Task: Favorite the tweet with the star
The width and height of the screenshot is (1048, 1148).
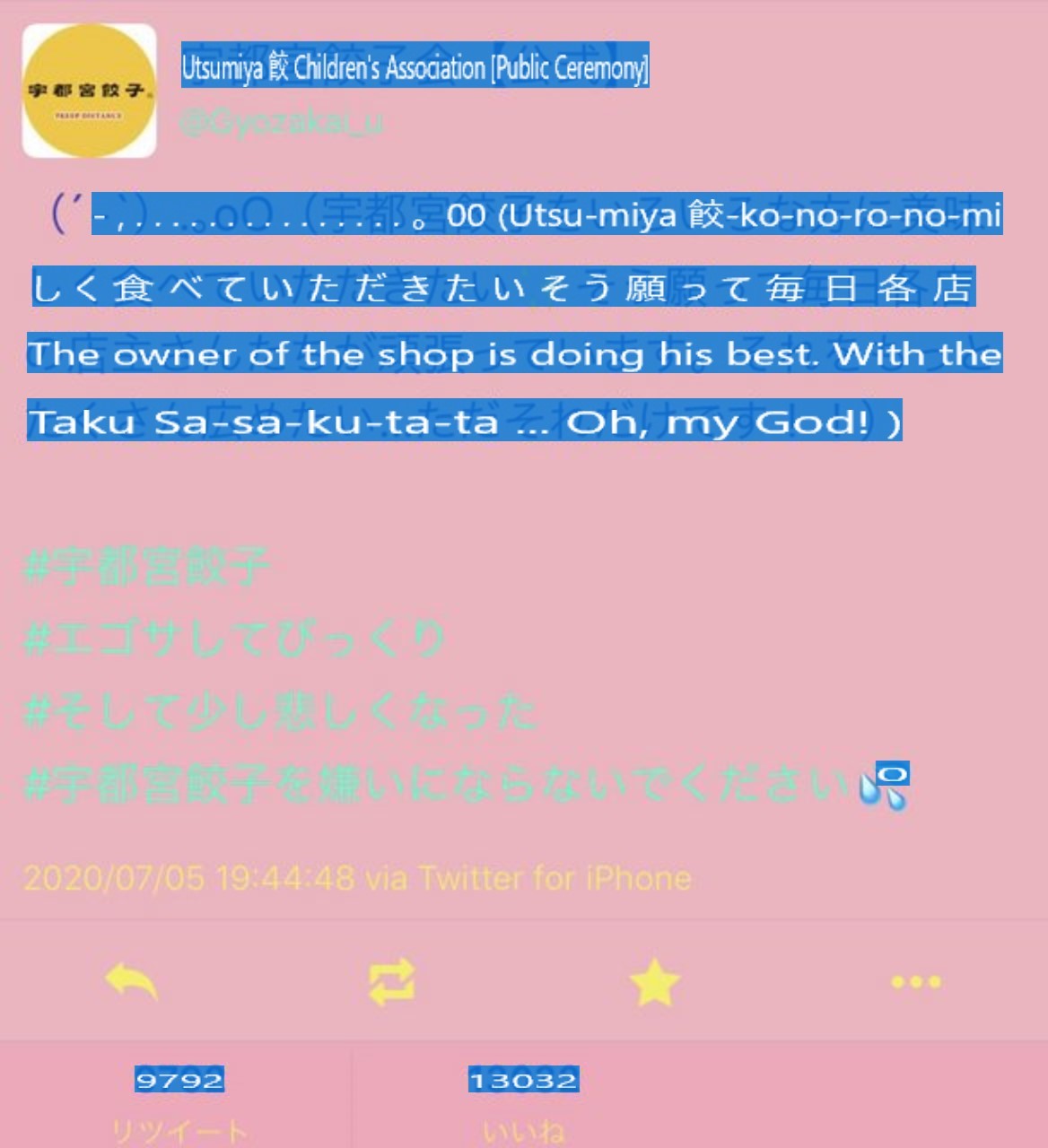Action: pyautogui.click(x=654, y=982)
